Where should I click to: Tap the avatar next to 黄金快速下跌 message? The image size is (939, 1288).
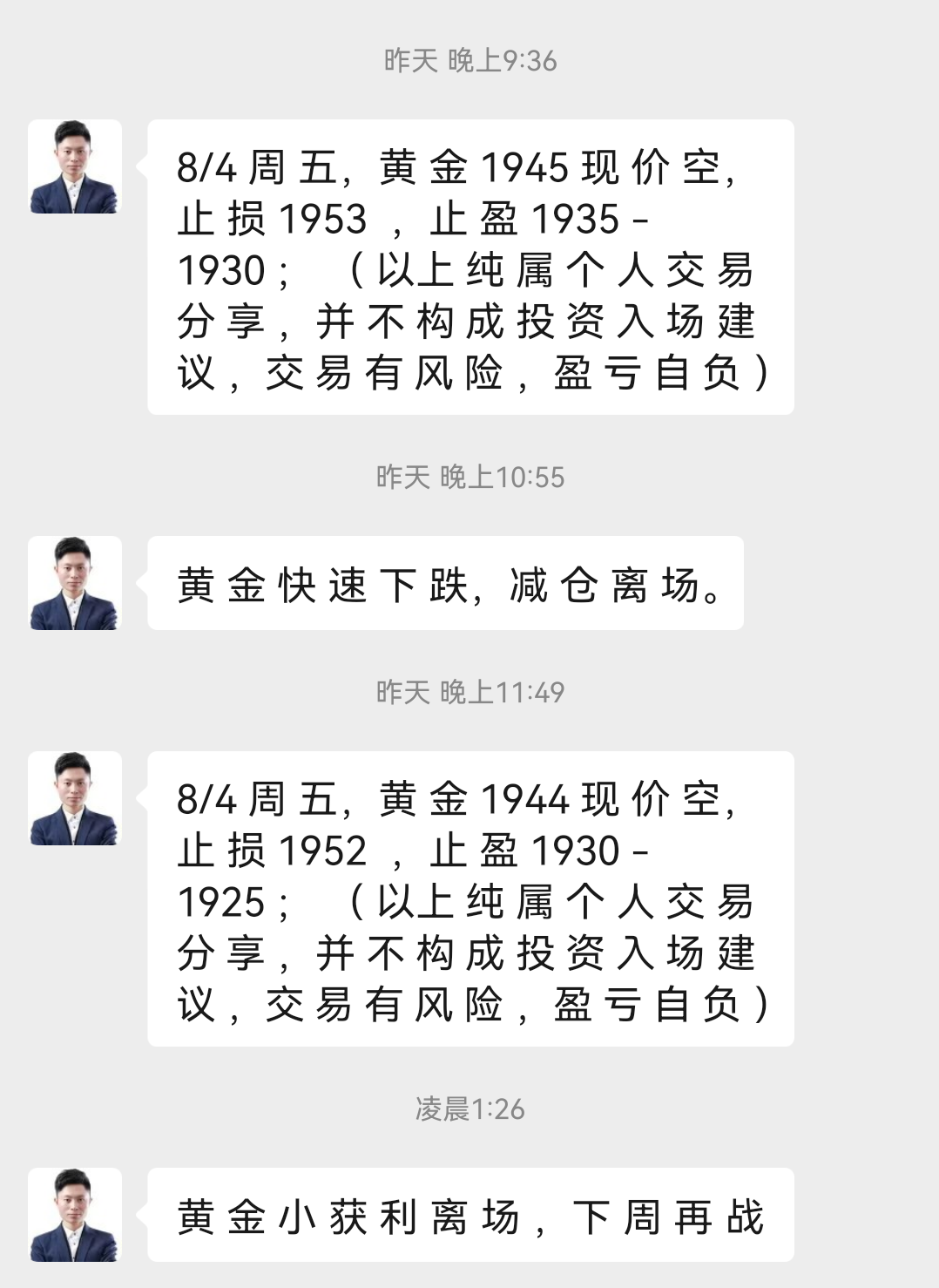75,583
